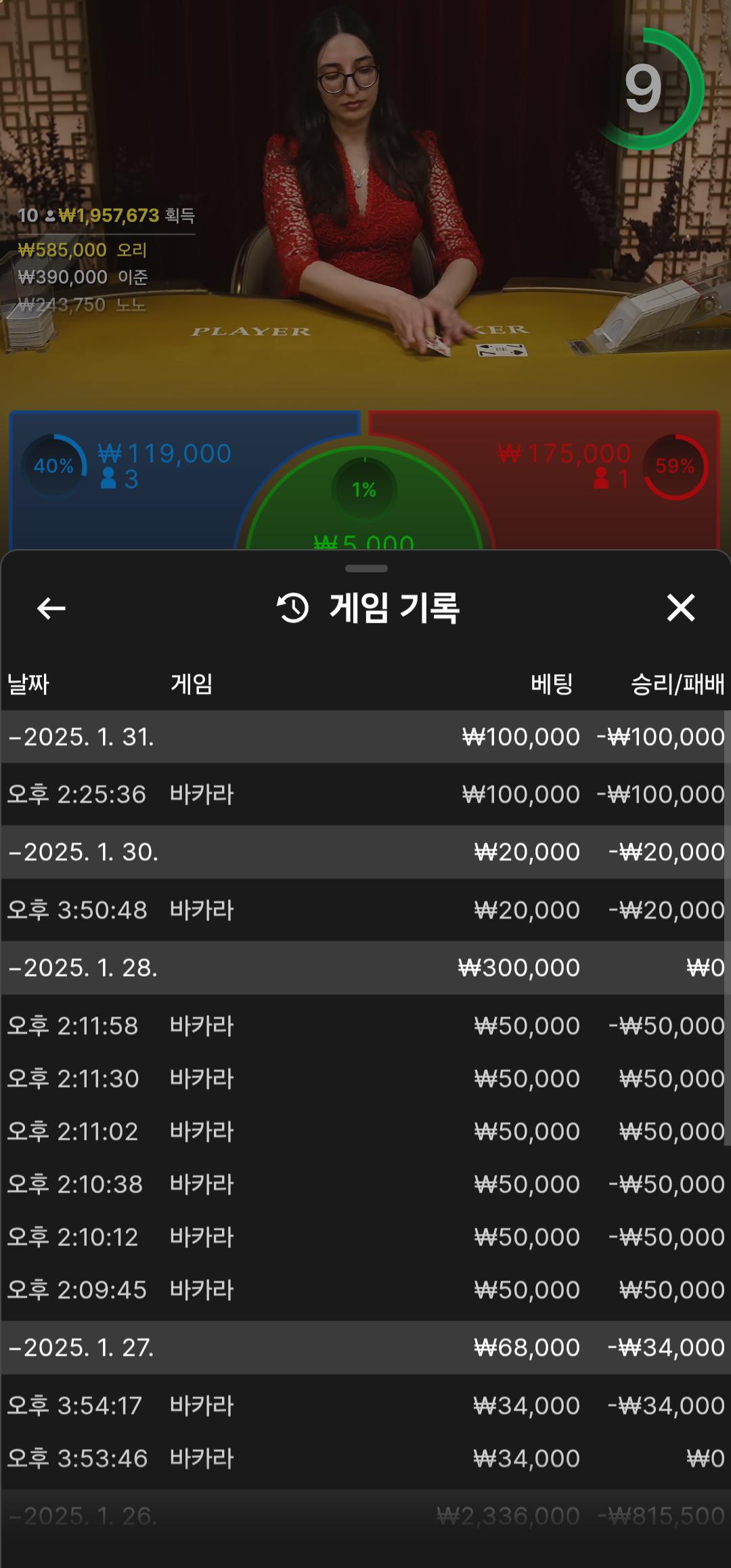
Task: Show details for the 오후 2:09:45 round
Action: (x=365, y=1290)
